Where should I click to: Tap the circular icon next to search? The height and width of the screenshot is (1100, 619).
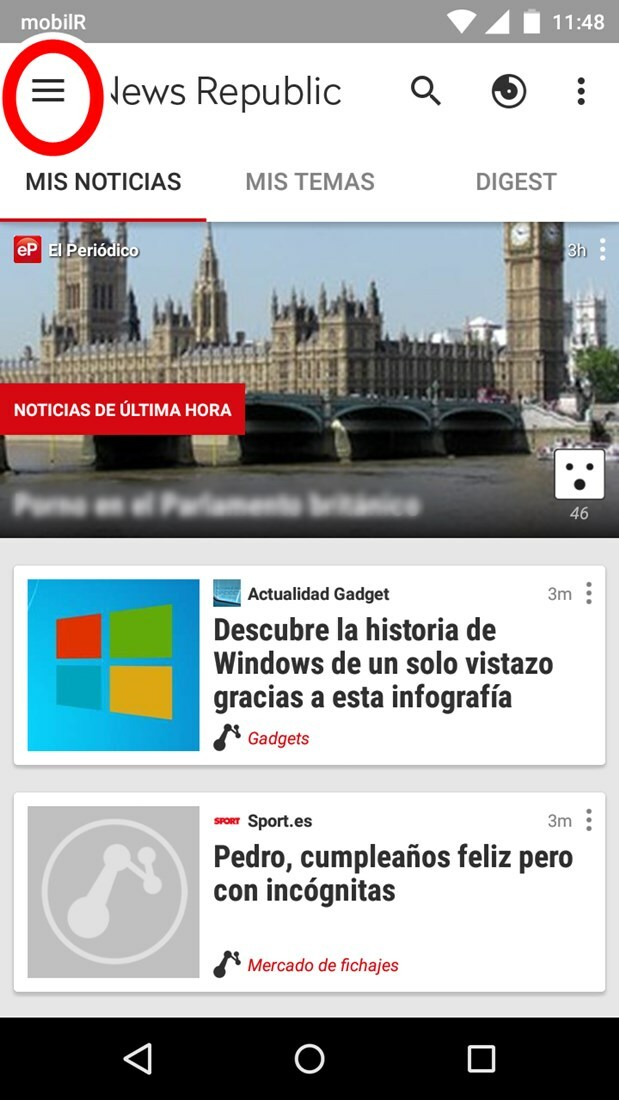[508, 92]
